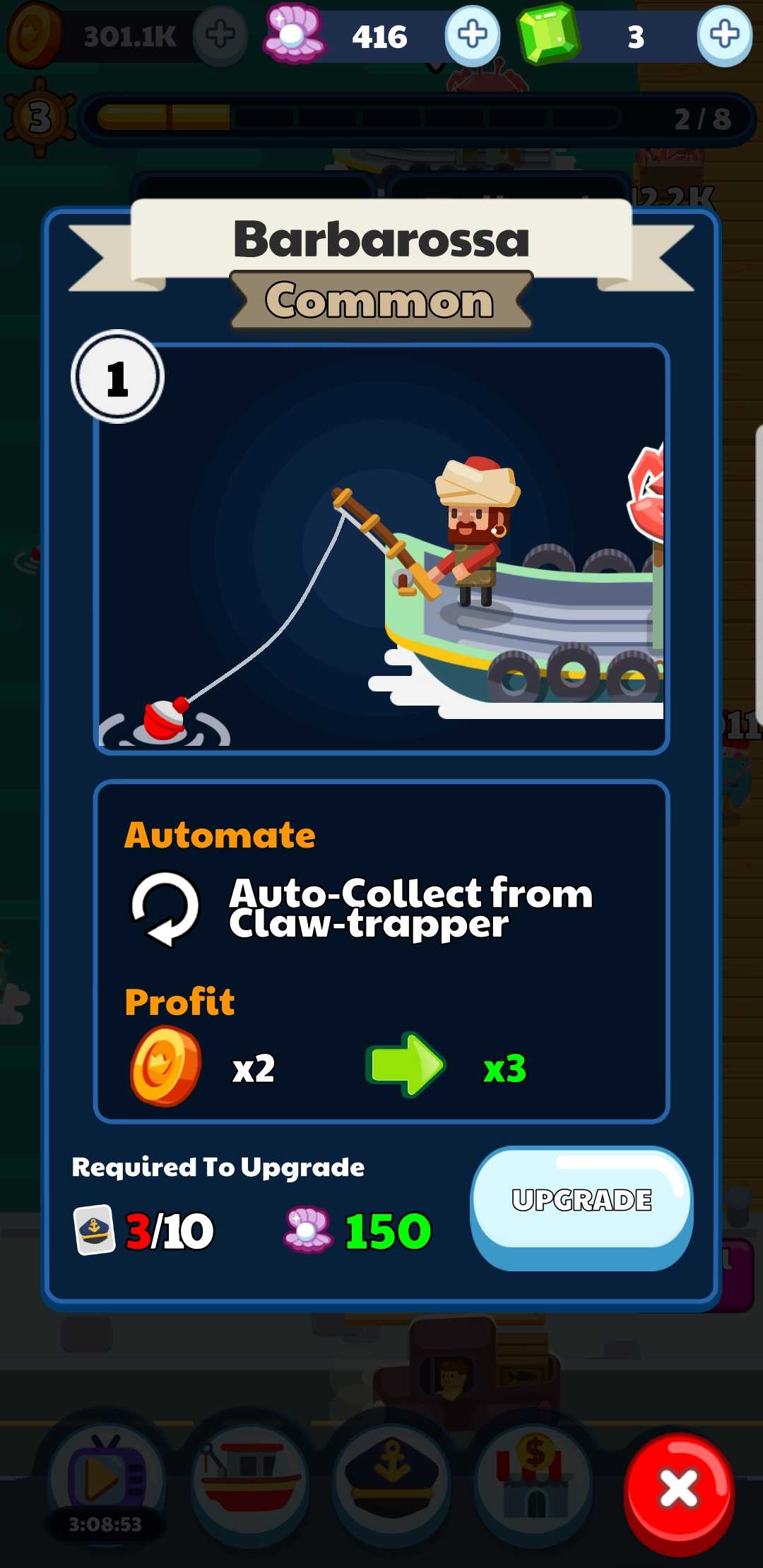Add more pearls with the plus icon

(x=472, y=35)
